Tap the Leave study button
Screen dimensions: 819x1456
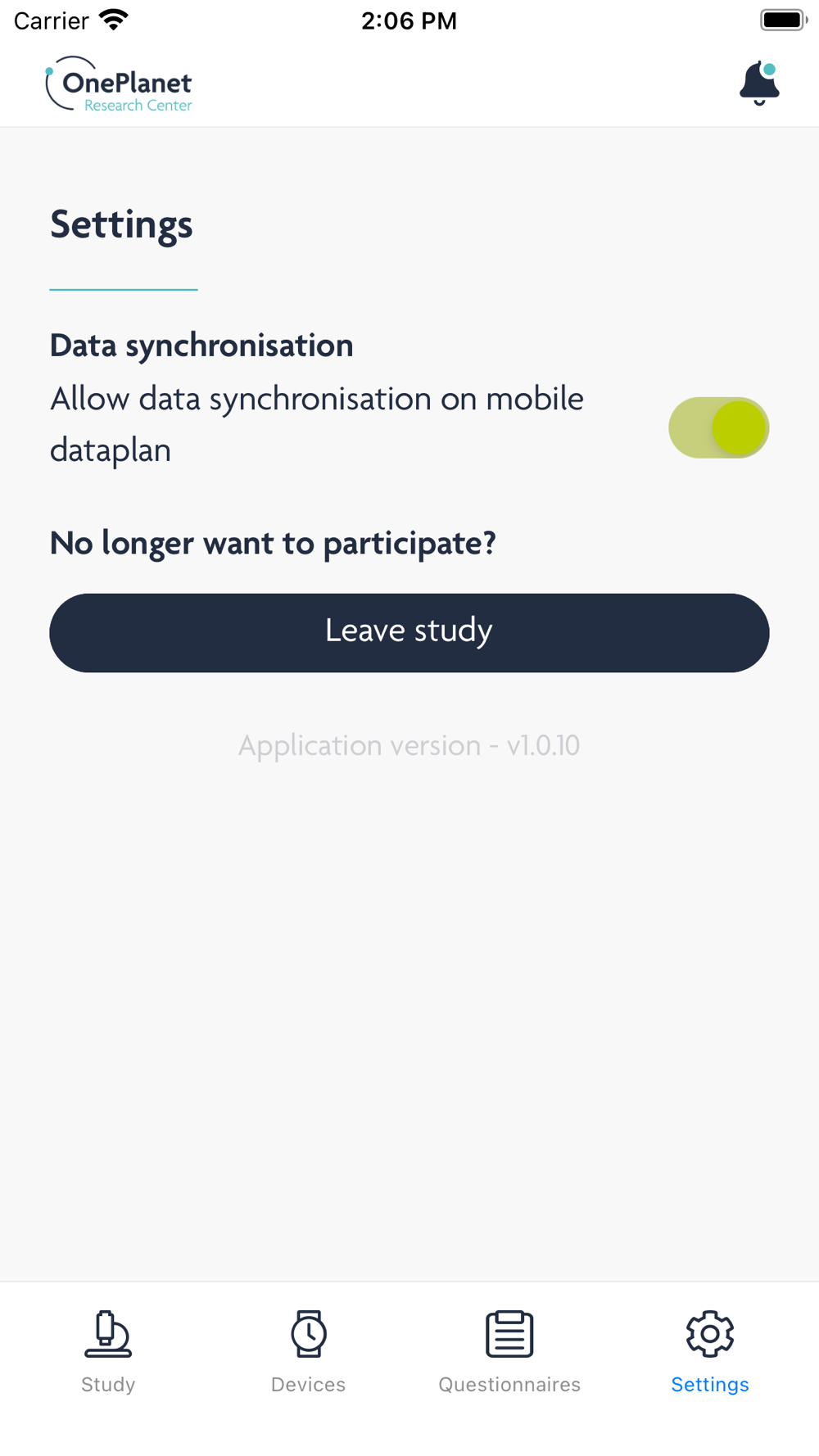click(x=409, y=632)
